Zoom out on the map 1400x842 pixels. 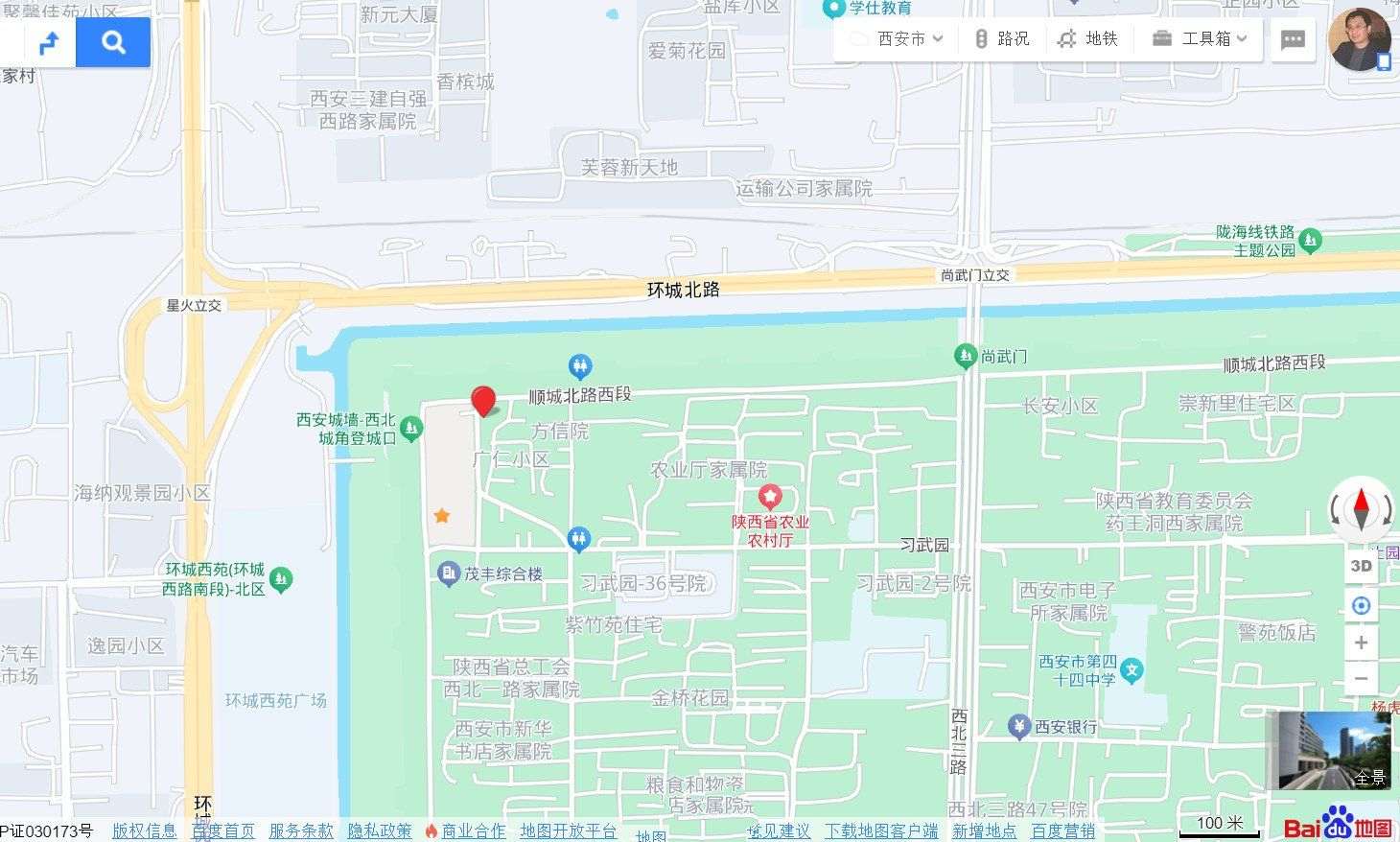click(1361, 679)
